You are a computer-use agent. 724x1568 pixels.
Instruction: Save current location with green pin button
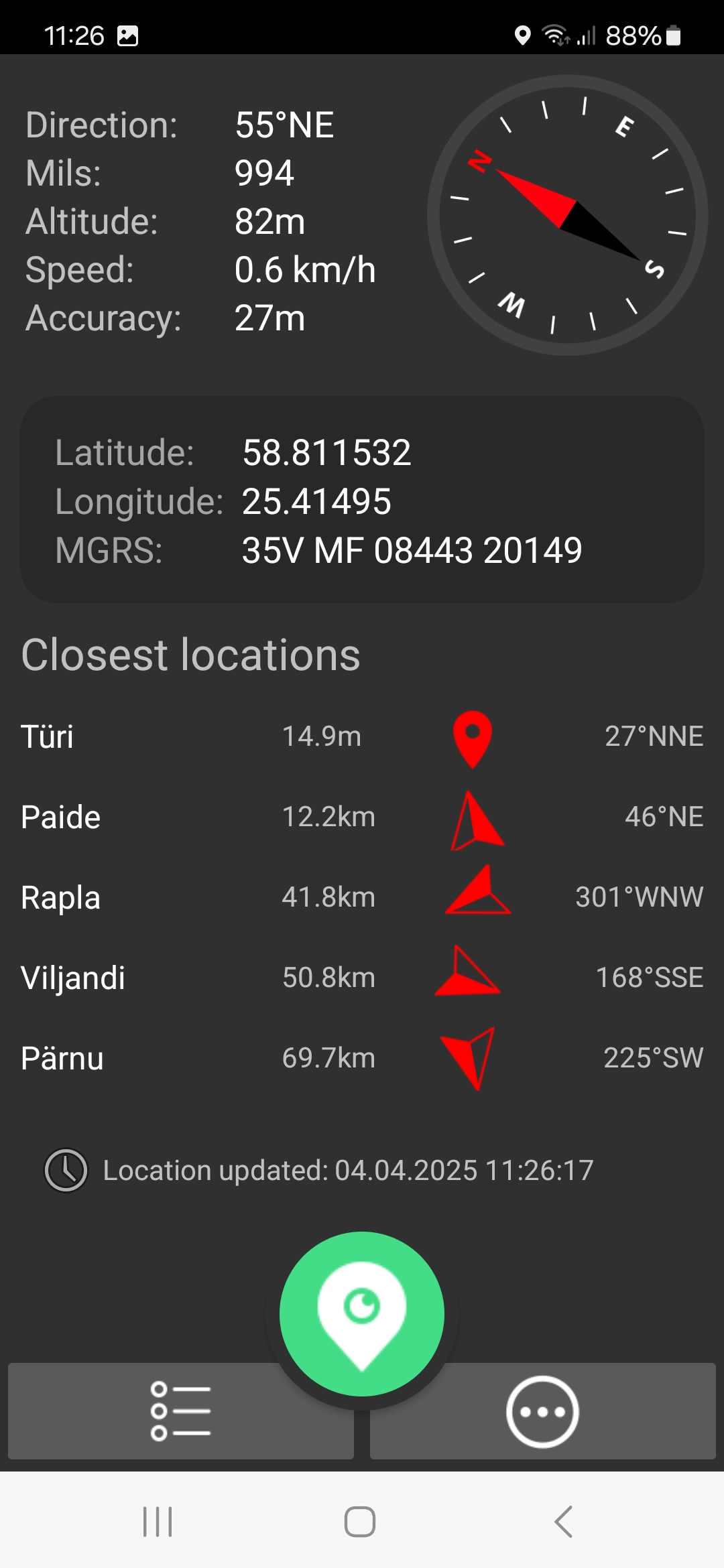(x=362, y=1313)
